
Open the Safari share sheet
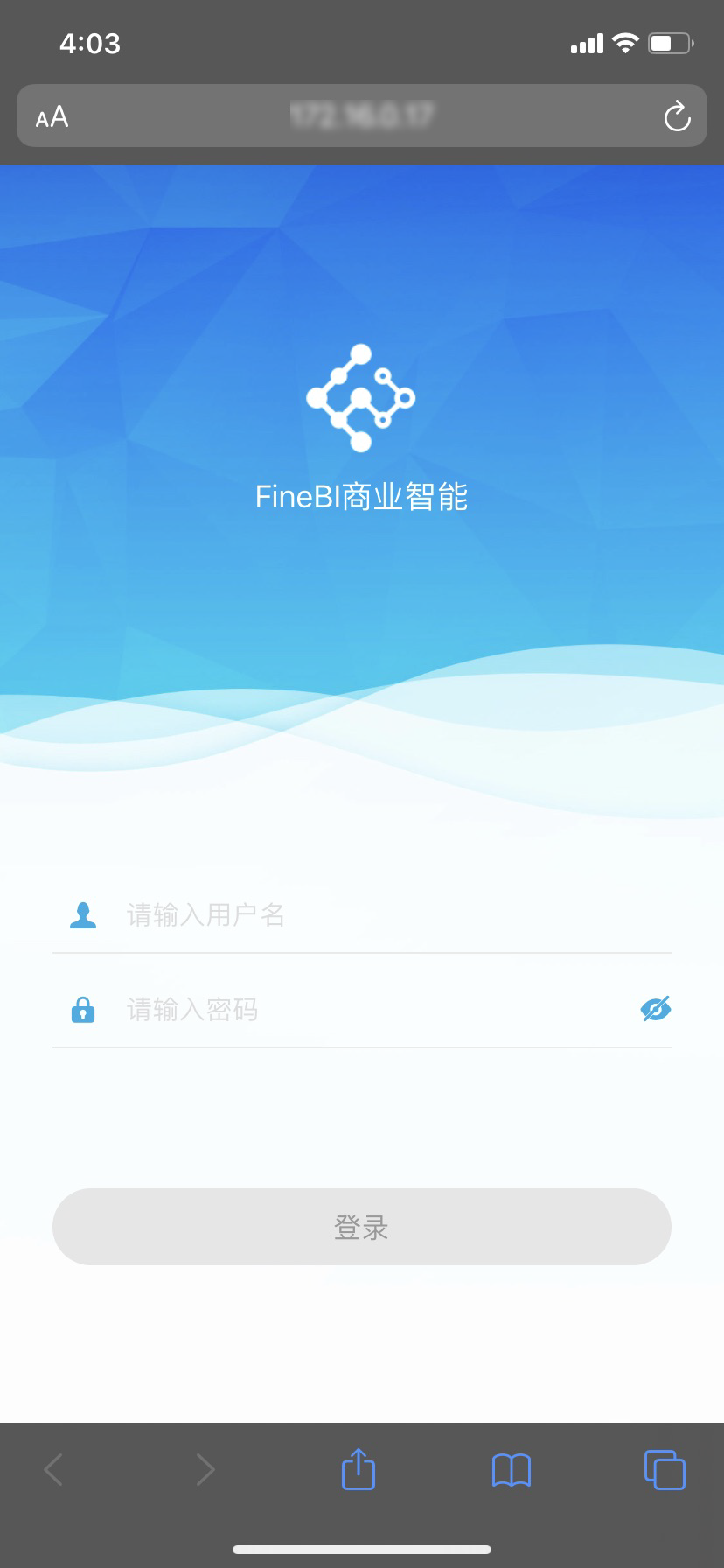[x=359, y=1469]
